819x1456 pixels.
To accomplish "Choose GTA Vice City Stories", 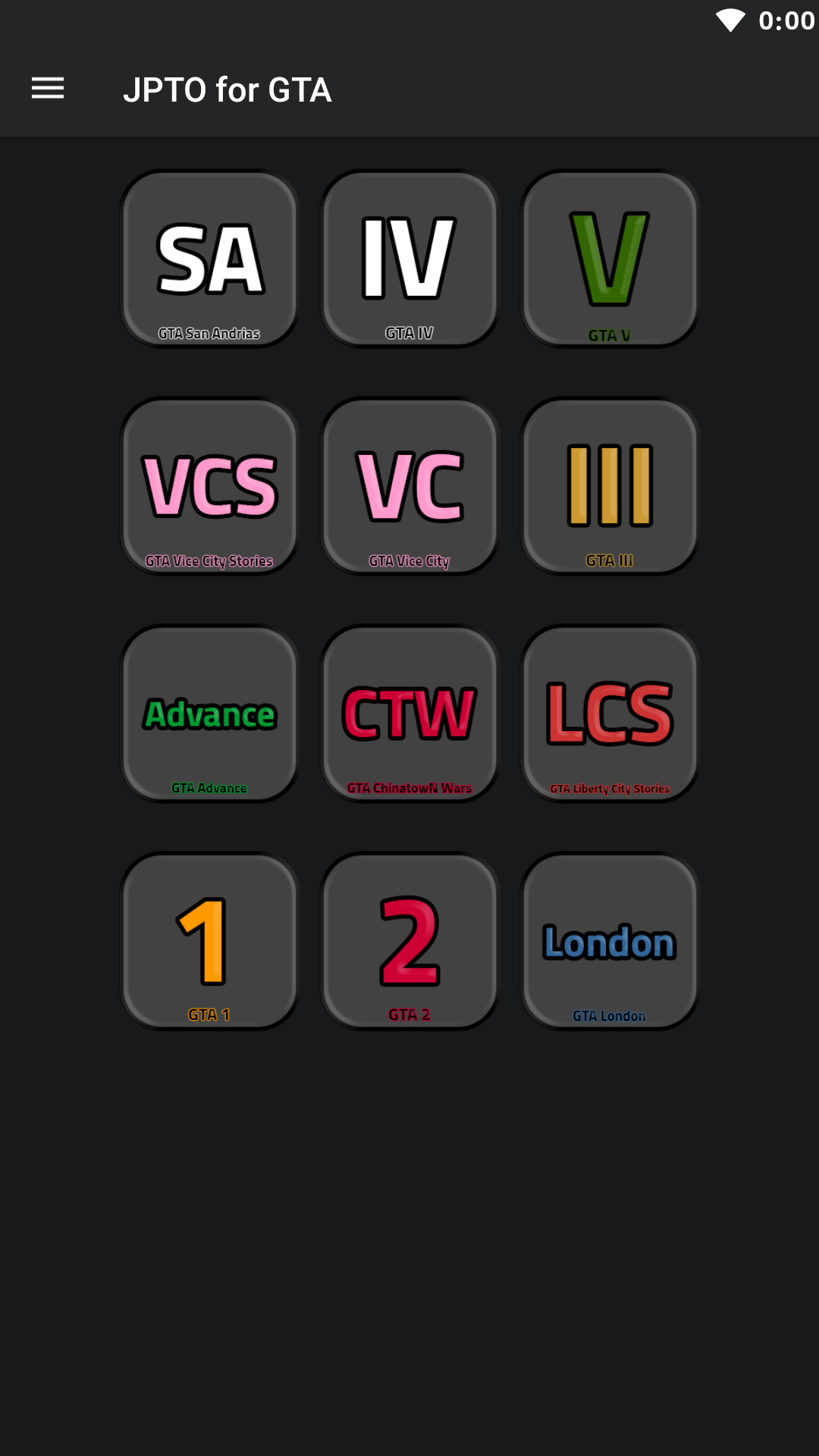I will [x=209, y=486].
